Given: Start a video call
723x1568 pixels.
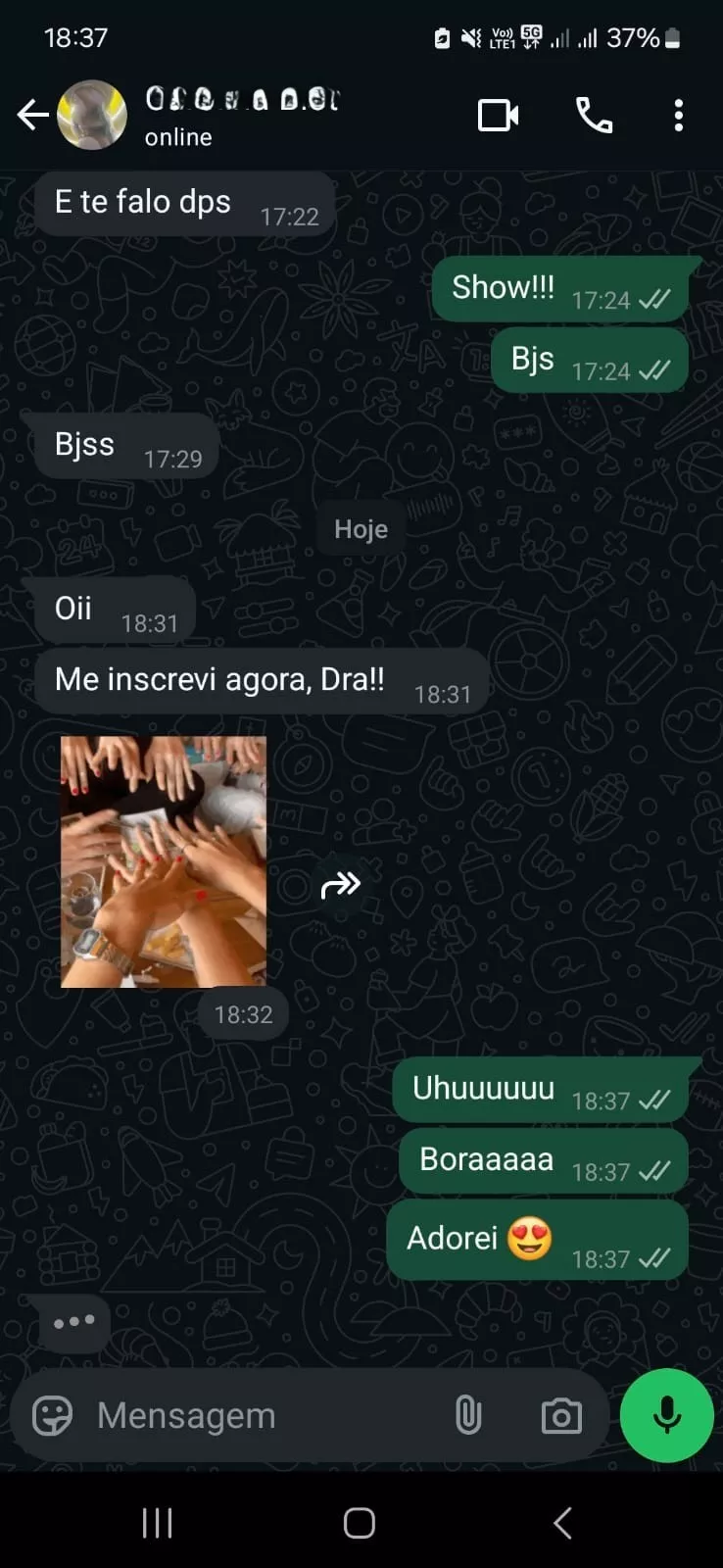Looking at the screenshot, I should [x=498, y=116].
